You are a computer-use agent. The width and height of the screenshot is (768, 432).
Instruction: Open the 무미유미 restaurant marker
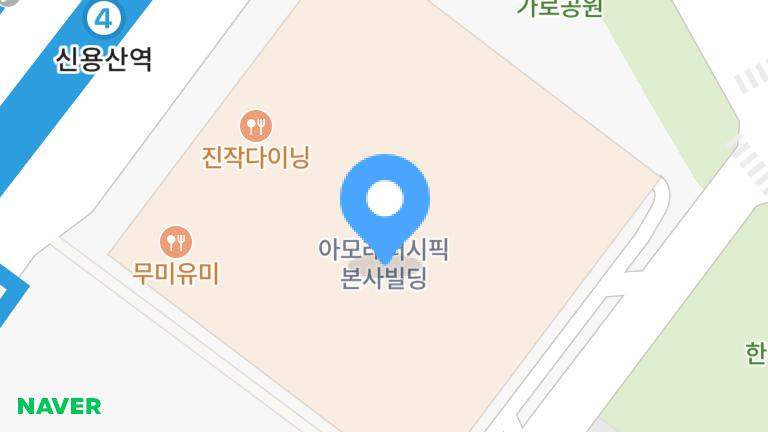click(x=176, y=242)
